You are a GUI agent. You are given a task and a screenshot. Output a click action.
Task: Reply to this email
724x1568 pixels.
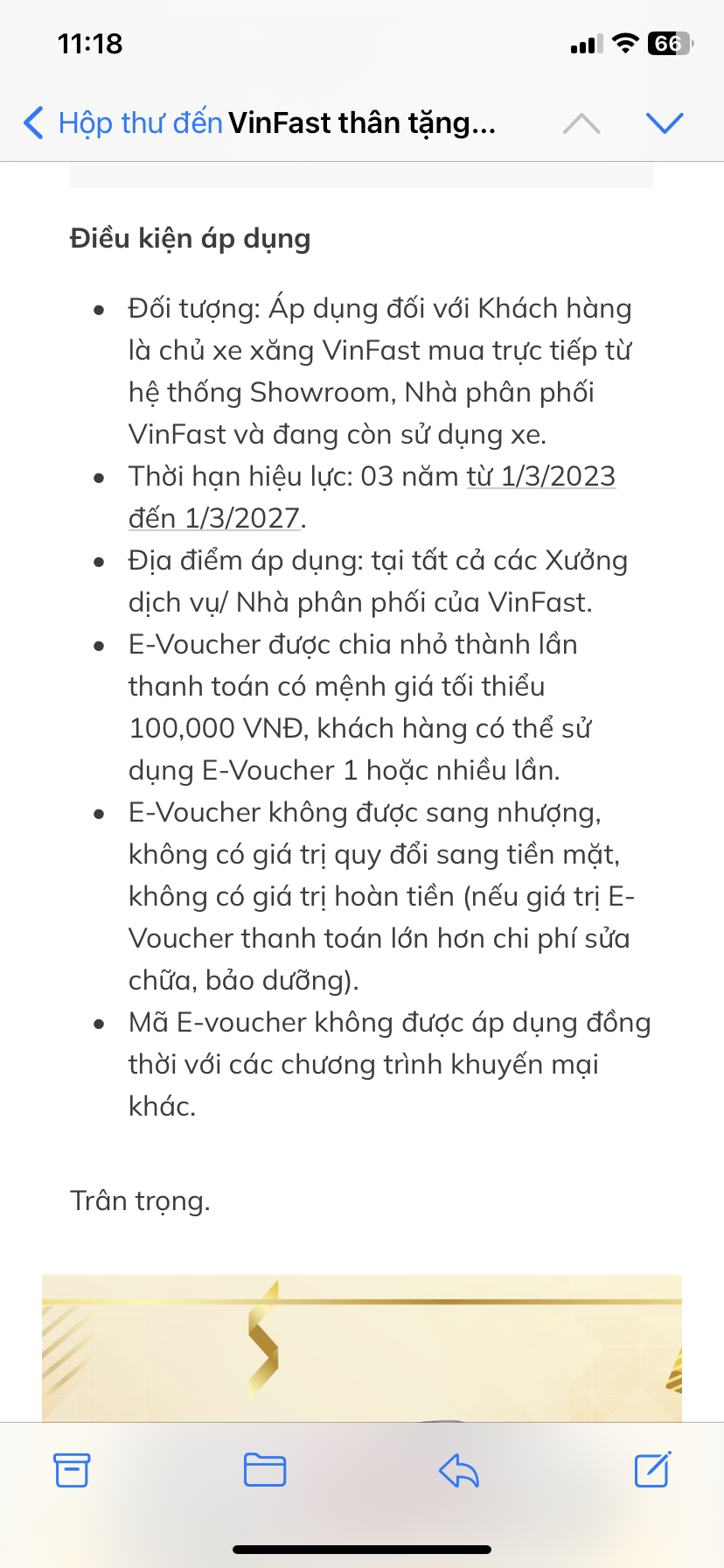[x=459, y=1470]
